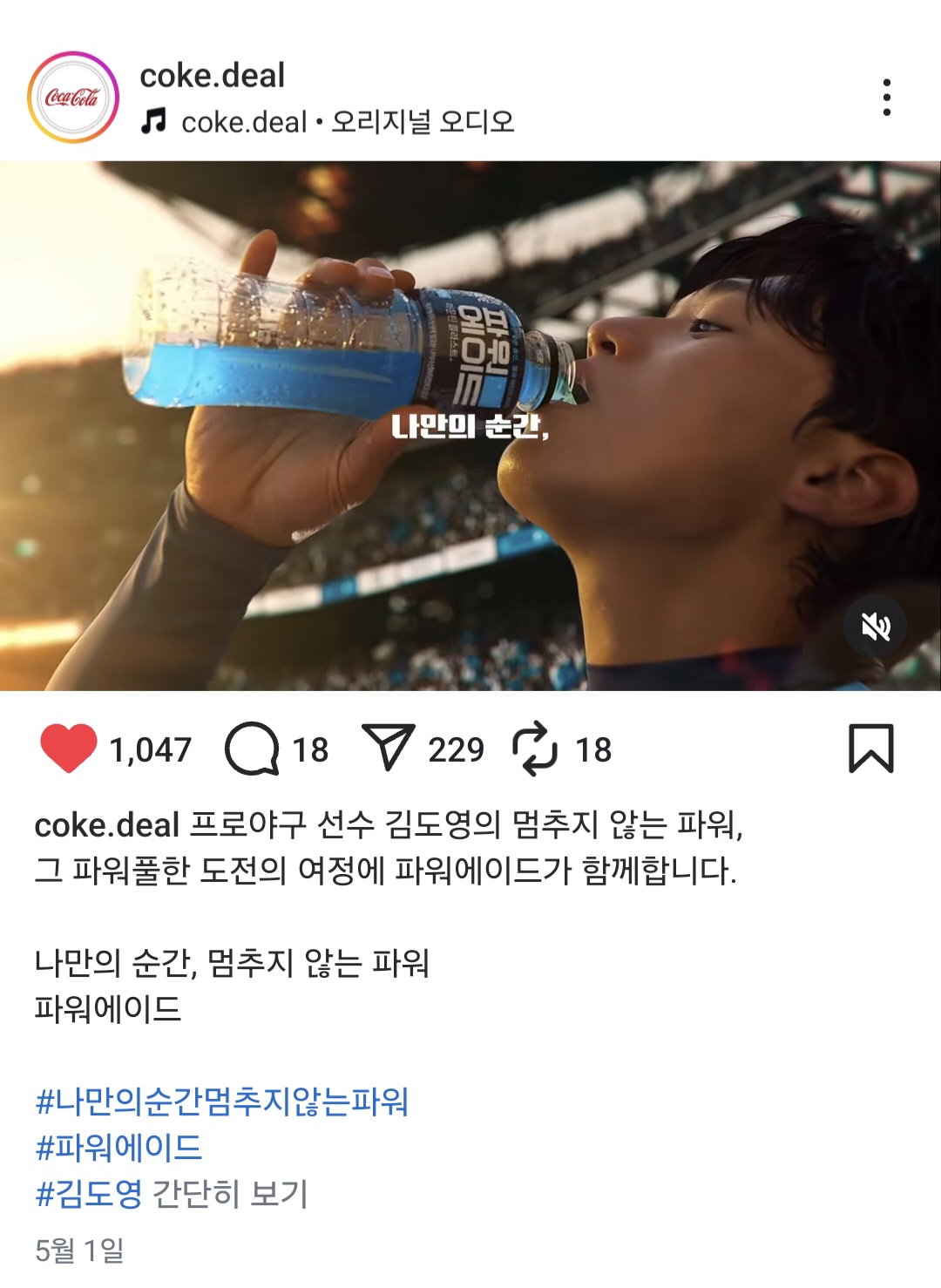The image size is (941, 1288).
Task: Repost this reel
Action: [534, 749]
